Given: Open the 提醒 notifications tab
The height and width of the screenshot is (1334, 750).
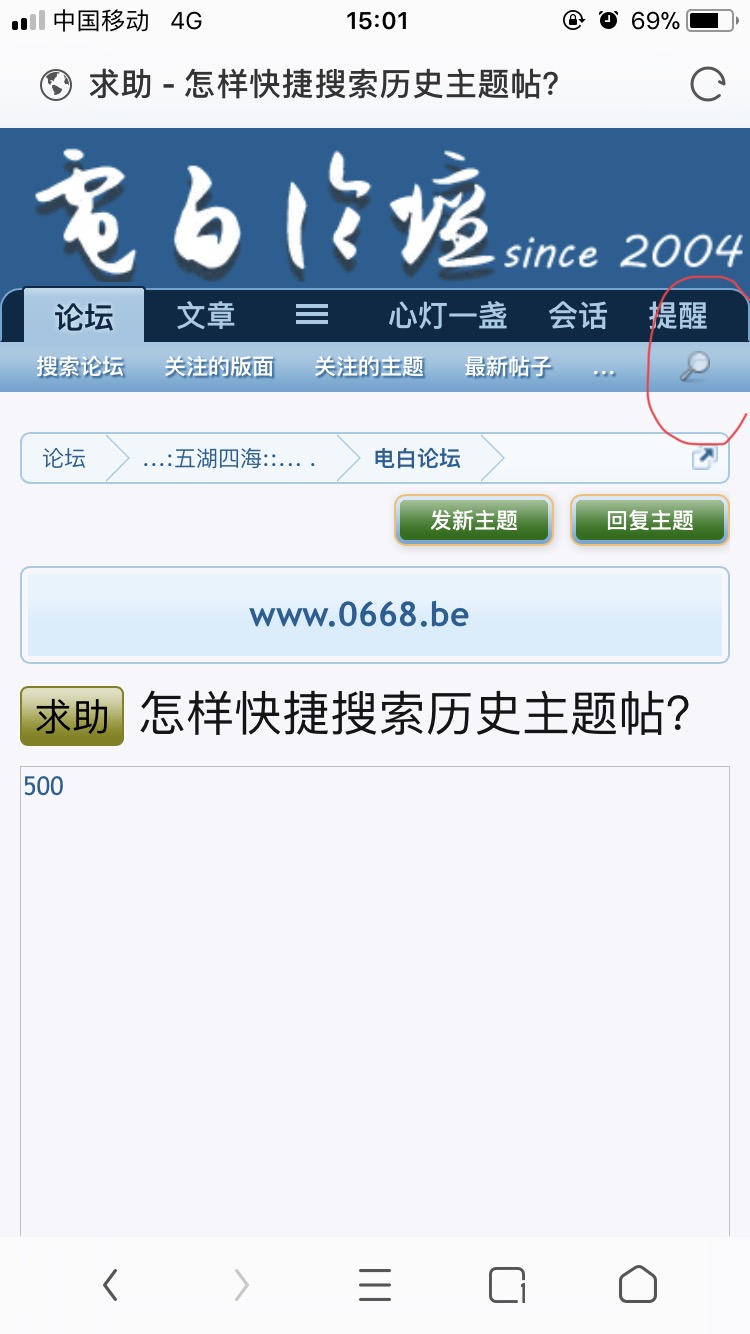Looking at the screenshot, I should 678,317.
